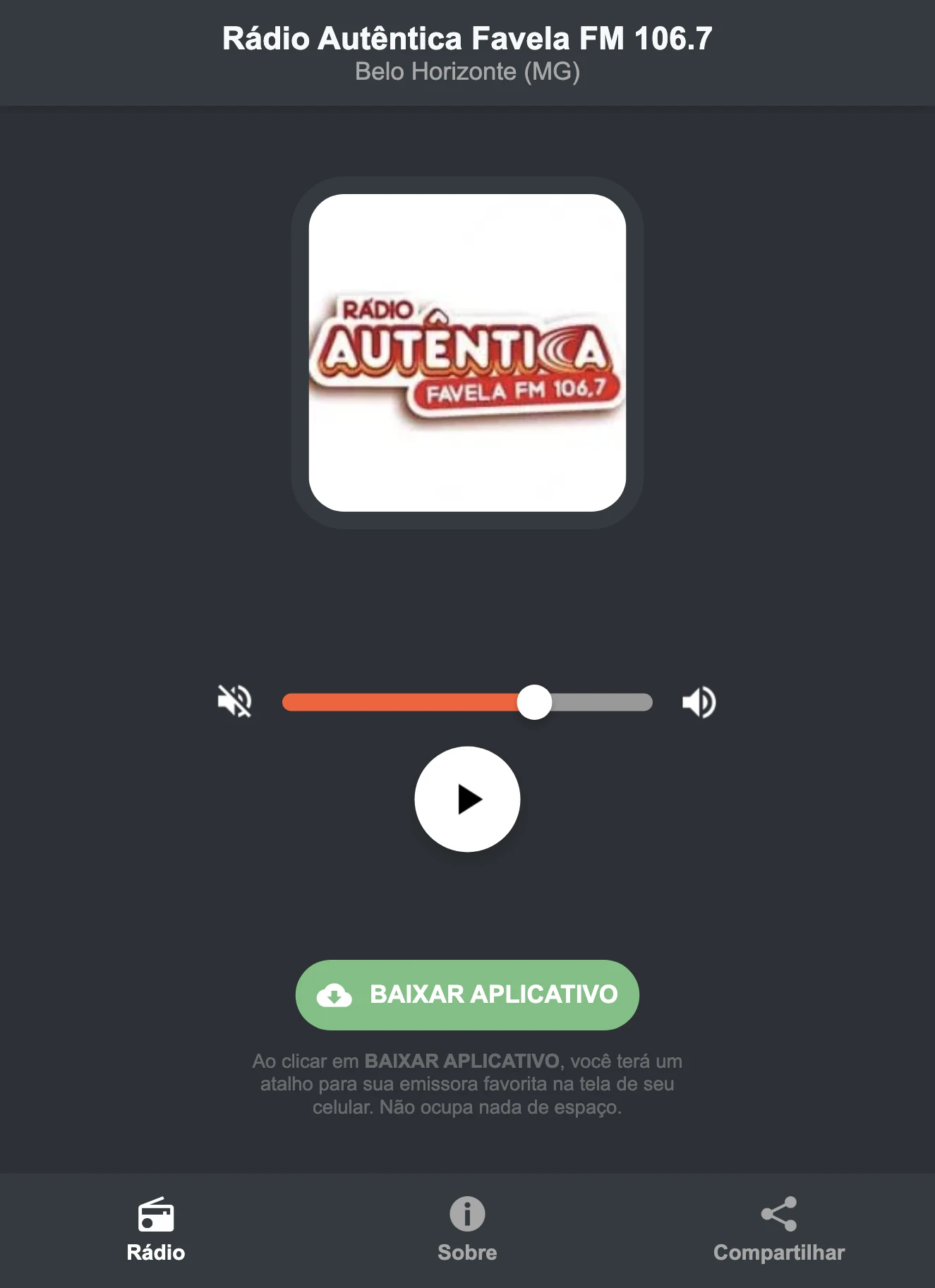Switch to the Compartilhar tab

778,1228
